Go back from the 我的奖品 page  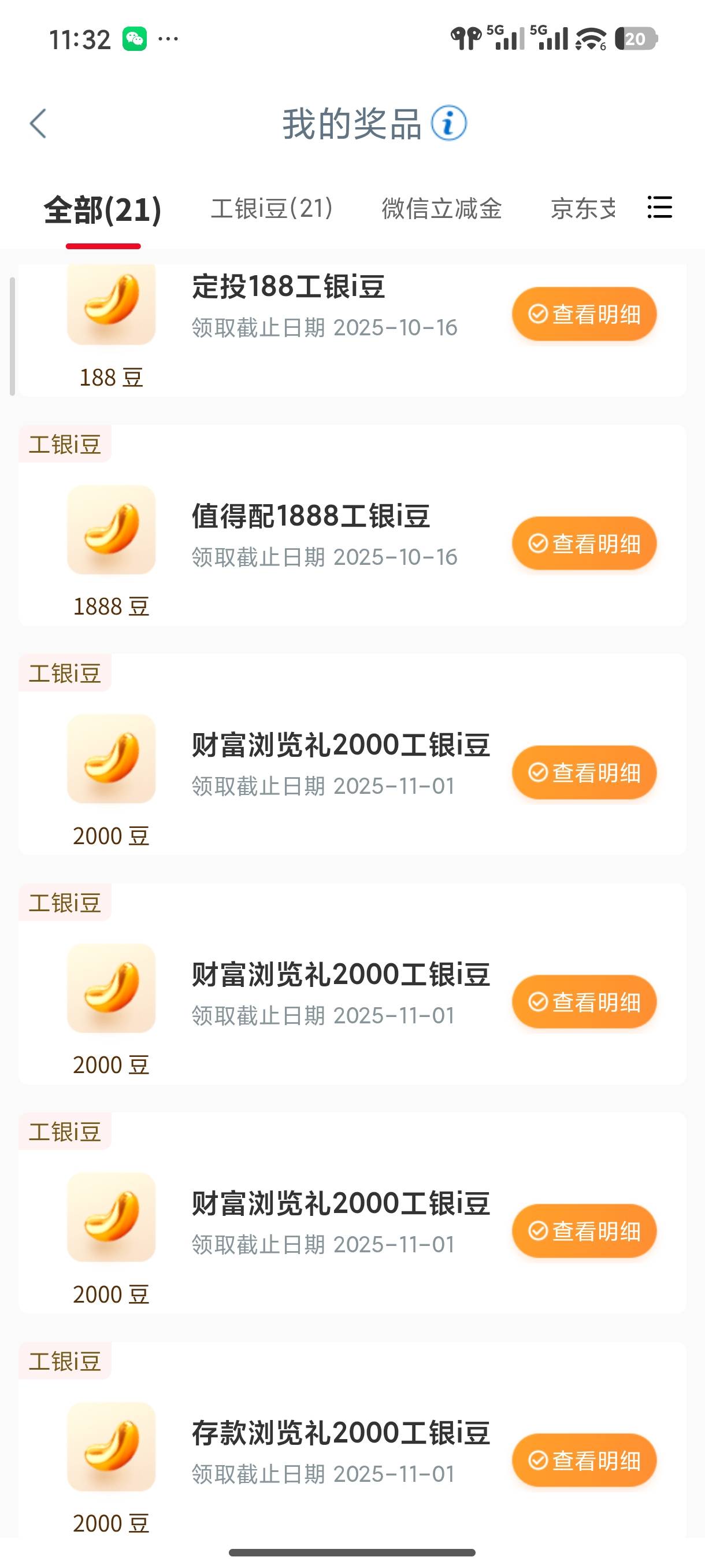[x=38, y=124]
